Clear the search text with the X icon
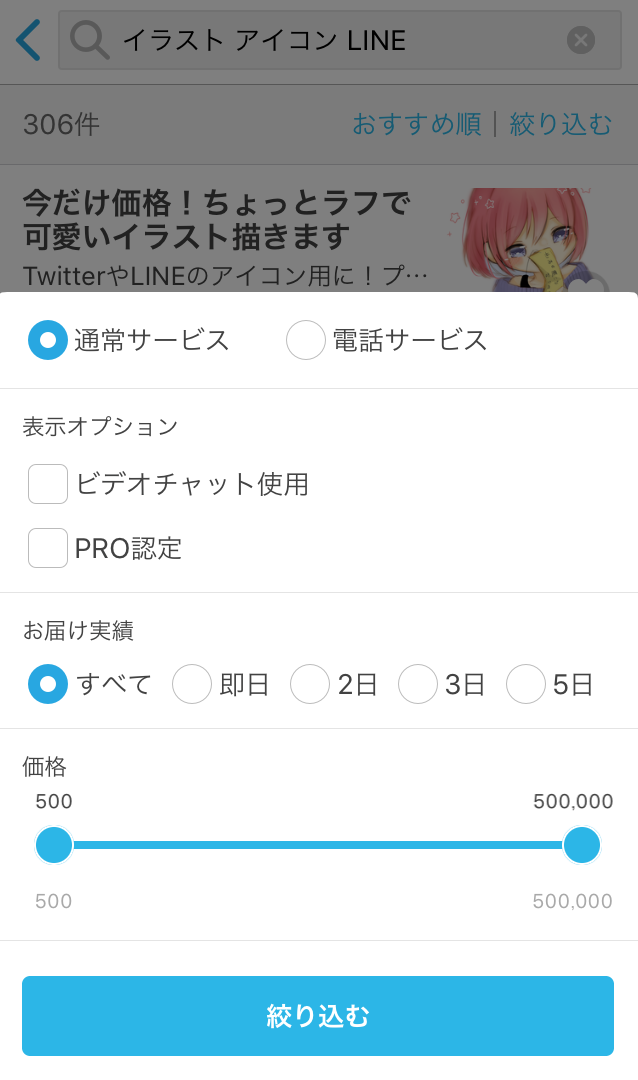This screenshot has width=638, height=1080. [x=581, y=40]
